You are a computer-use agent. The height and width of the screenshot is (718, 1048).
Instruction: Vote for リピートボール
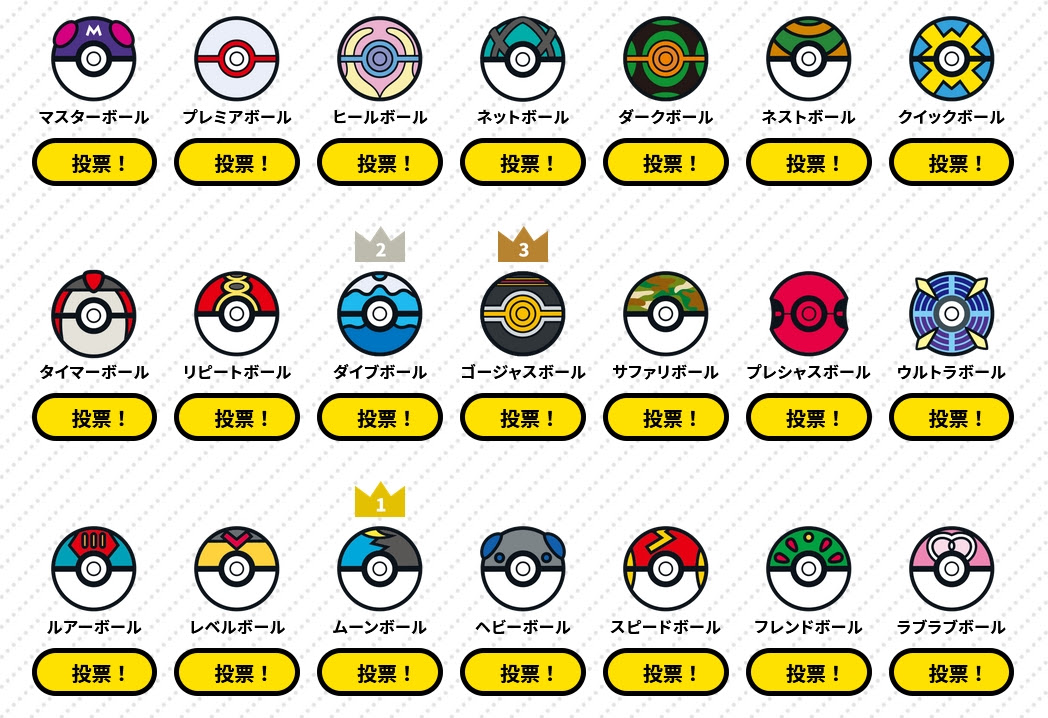(x=237, y=418)
